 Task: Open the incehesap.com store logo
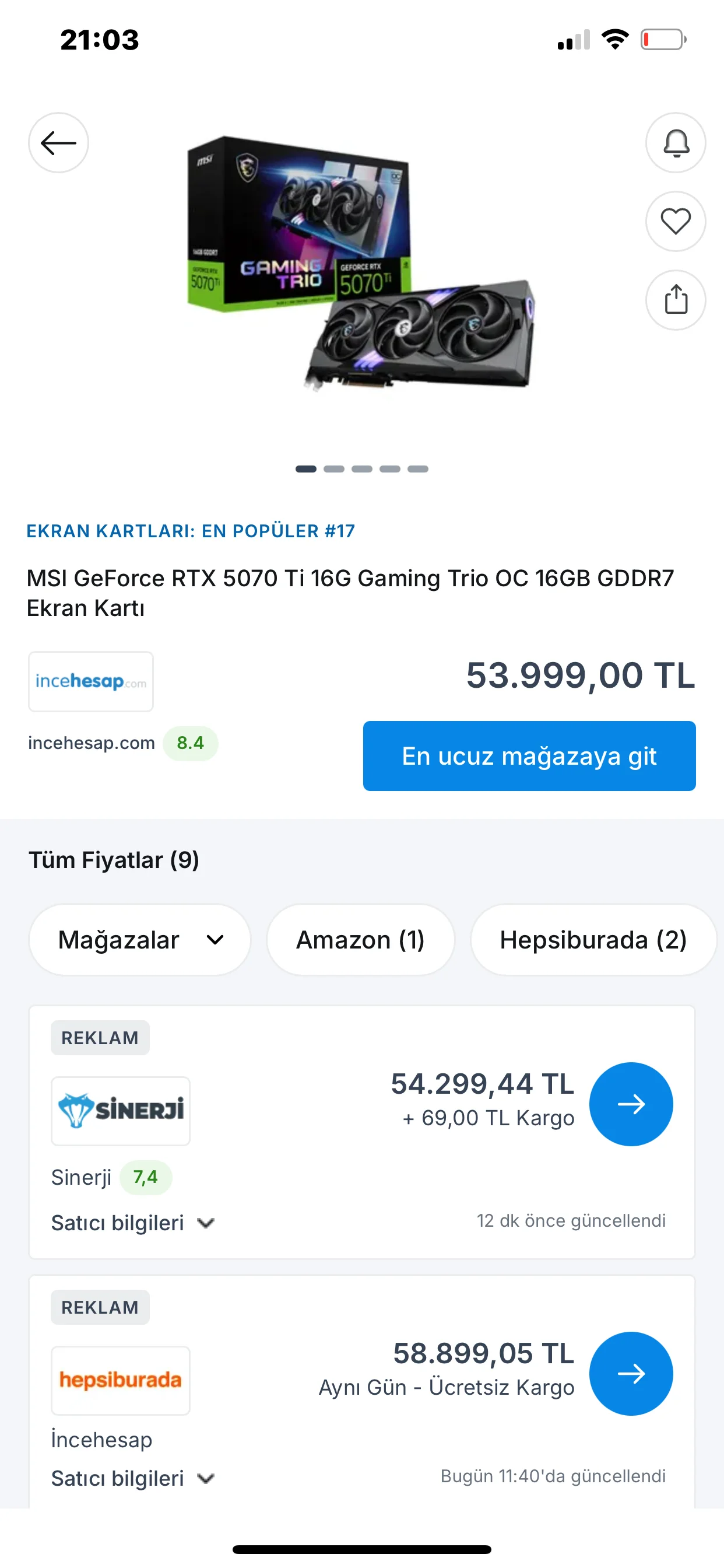pos(91,682)
